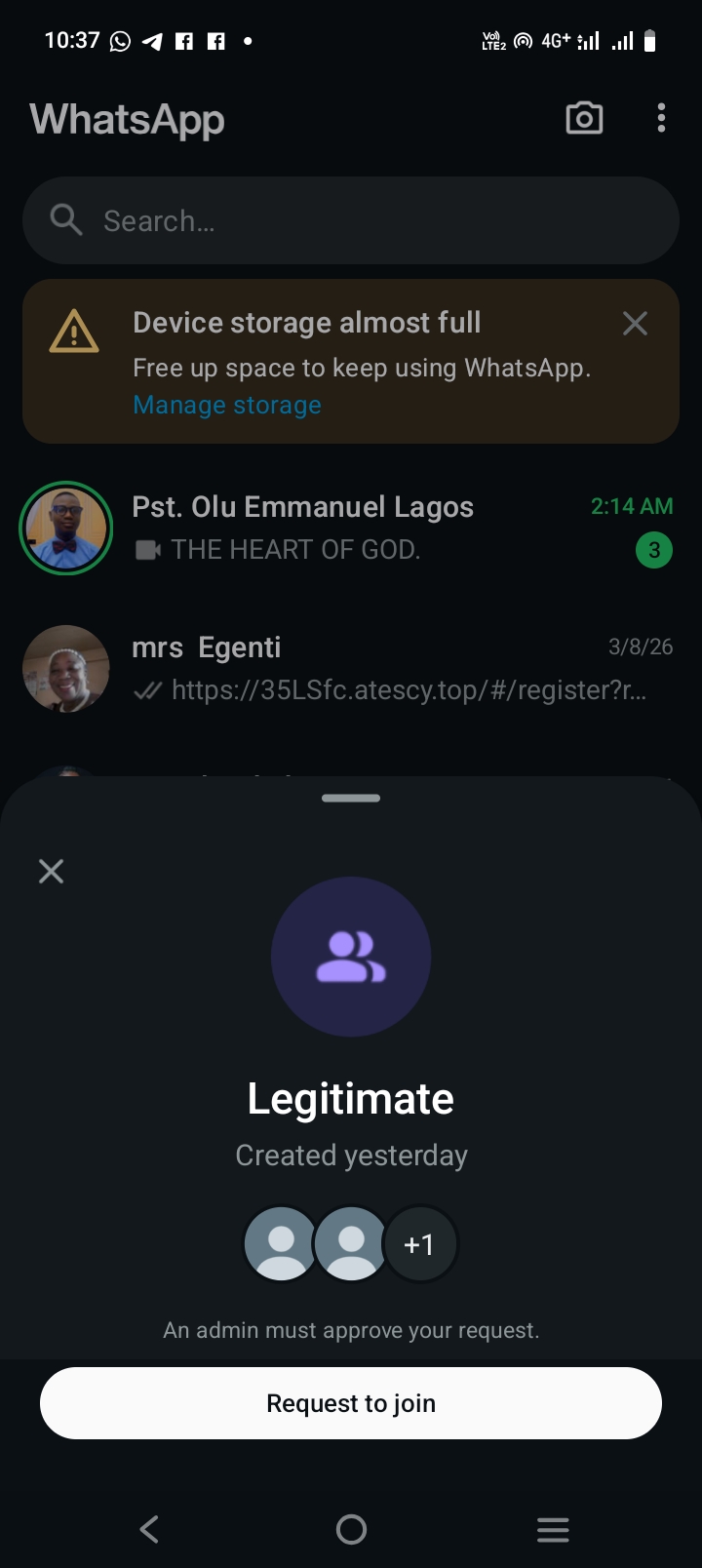Open the Manage storage link

(227, 405)
